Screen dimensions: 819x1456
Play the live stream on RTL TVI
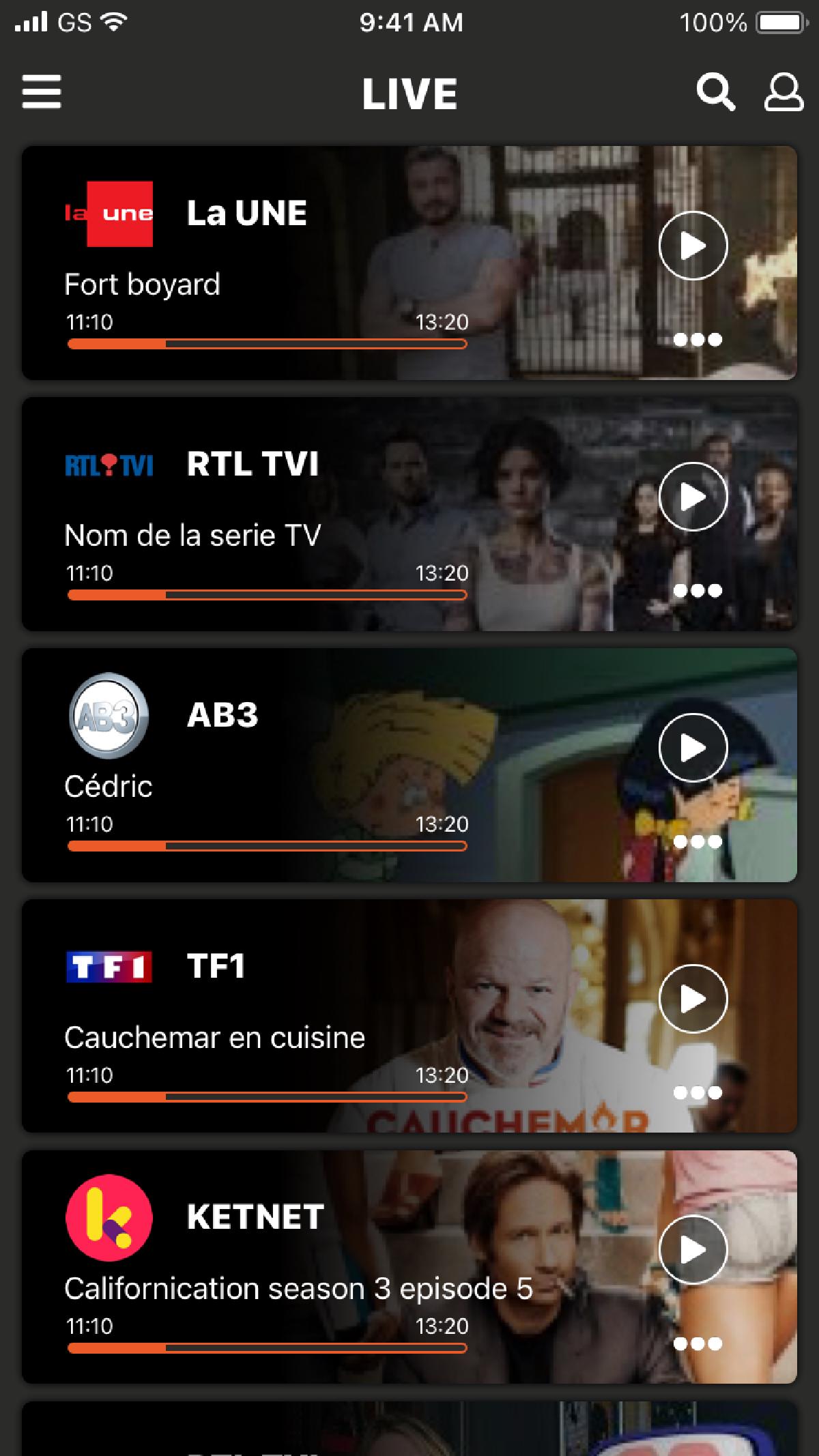(x=693, y=497)
